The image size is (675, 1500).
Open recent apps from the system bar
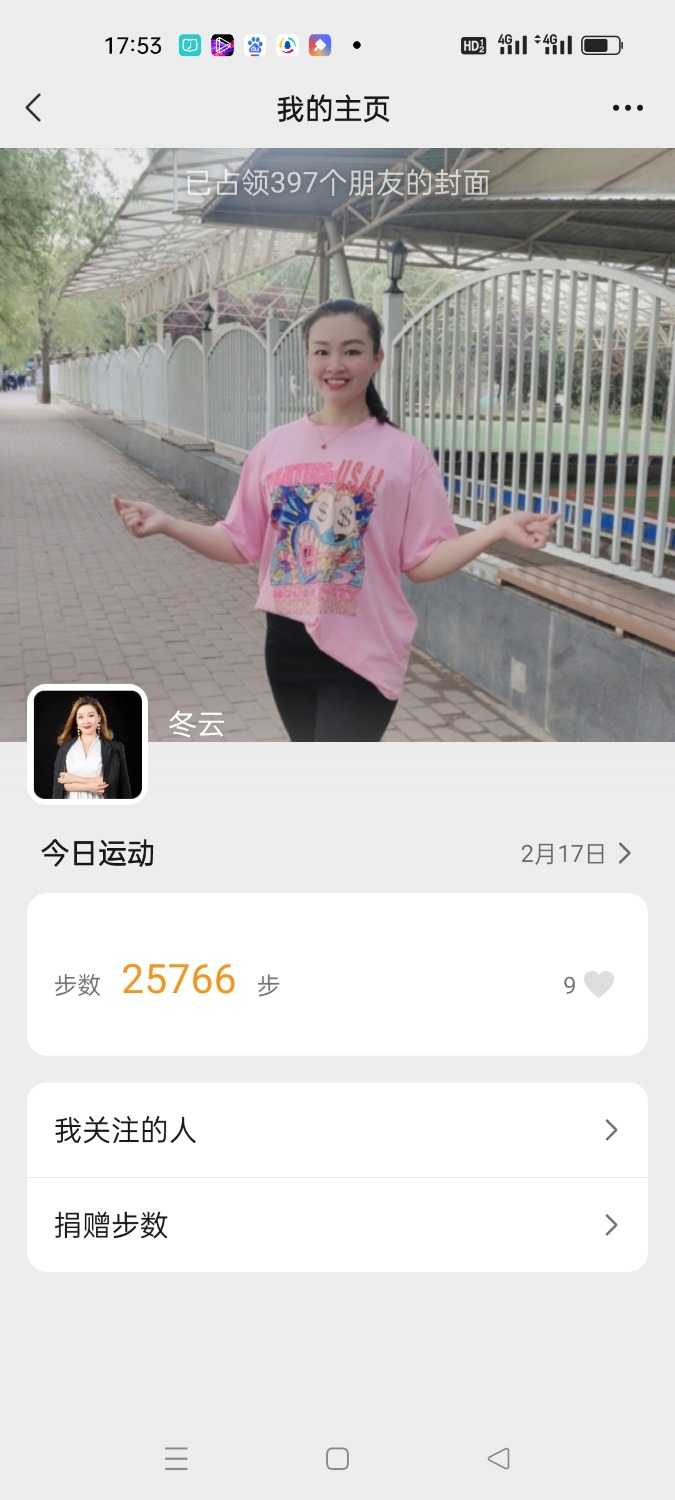point(176,1459)
